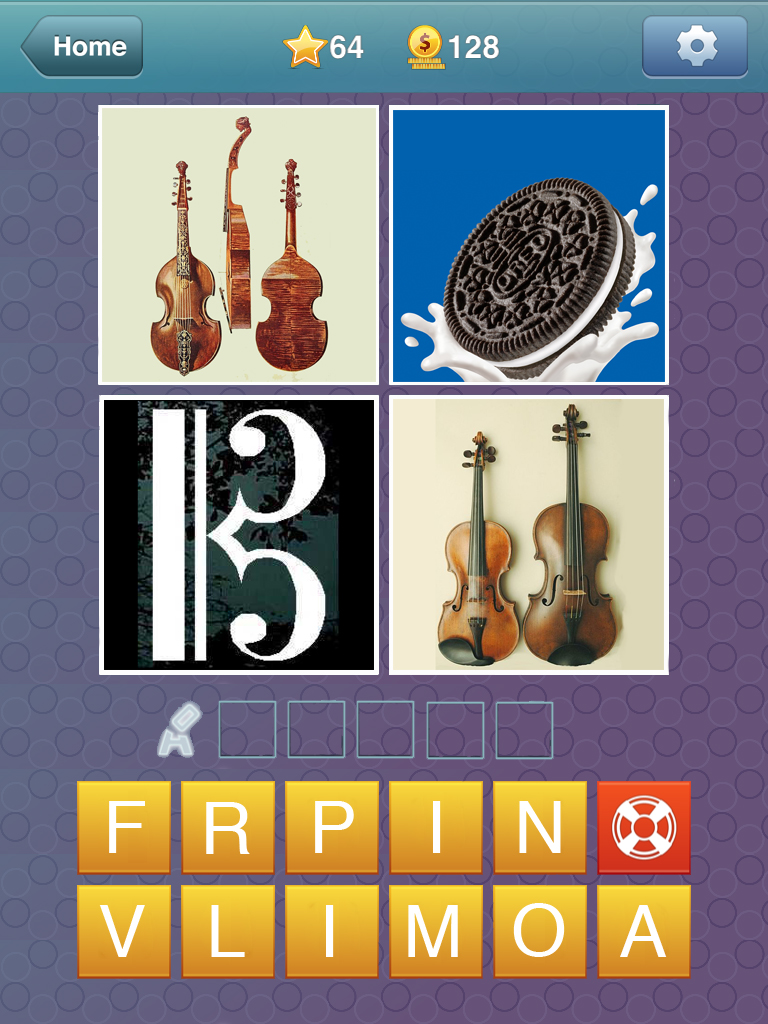Tap the letter A tile
Viewport: 768px width, 1024px height.
click(x=644, y=932)
